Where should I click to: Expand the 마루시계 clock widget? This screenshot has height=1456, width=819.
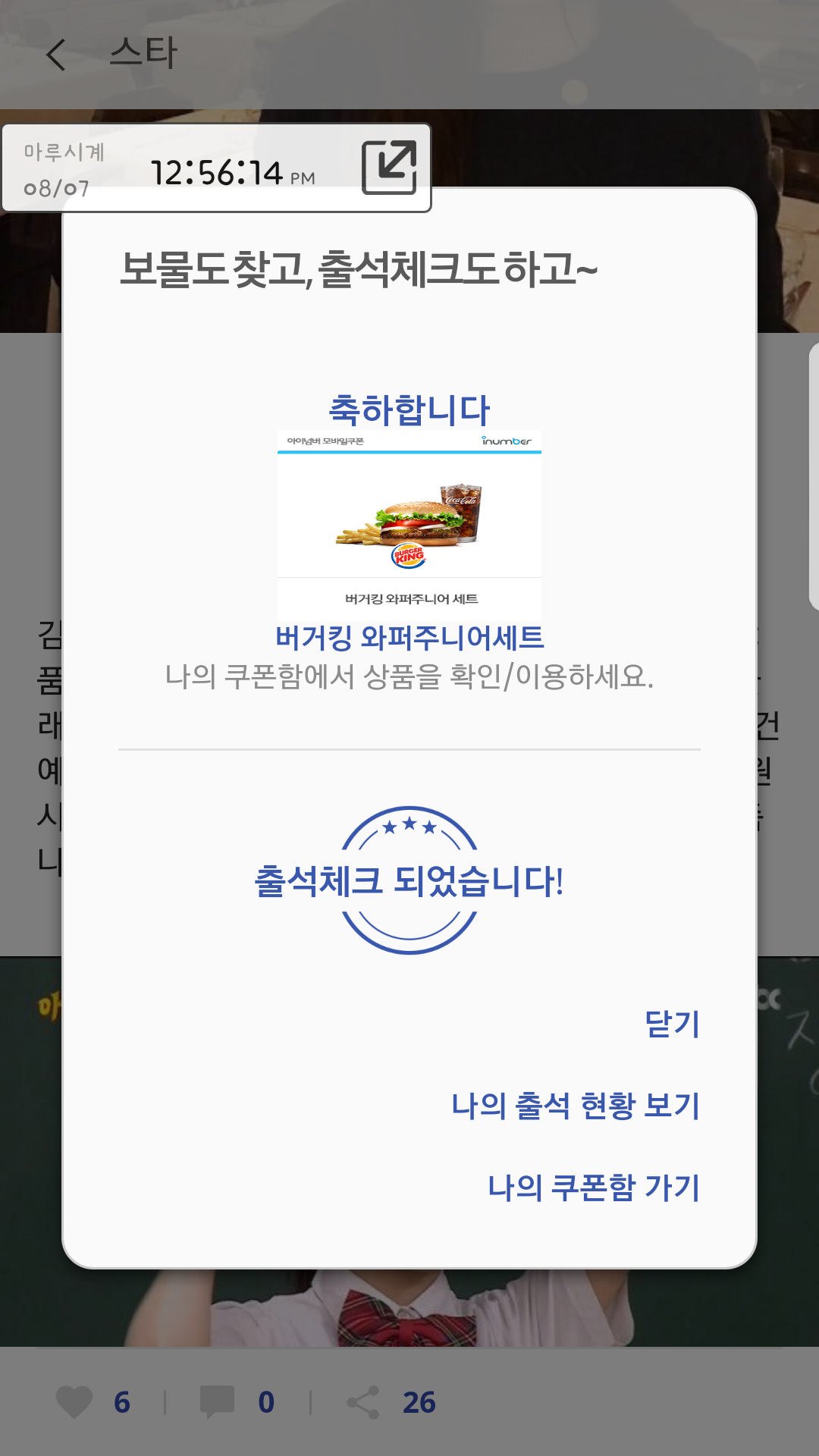389,168
